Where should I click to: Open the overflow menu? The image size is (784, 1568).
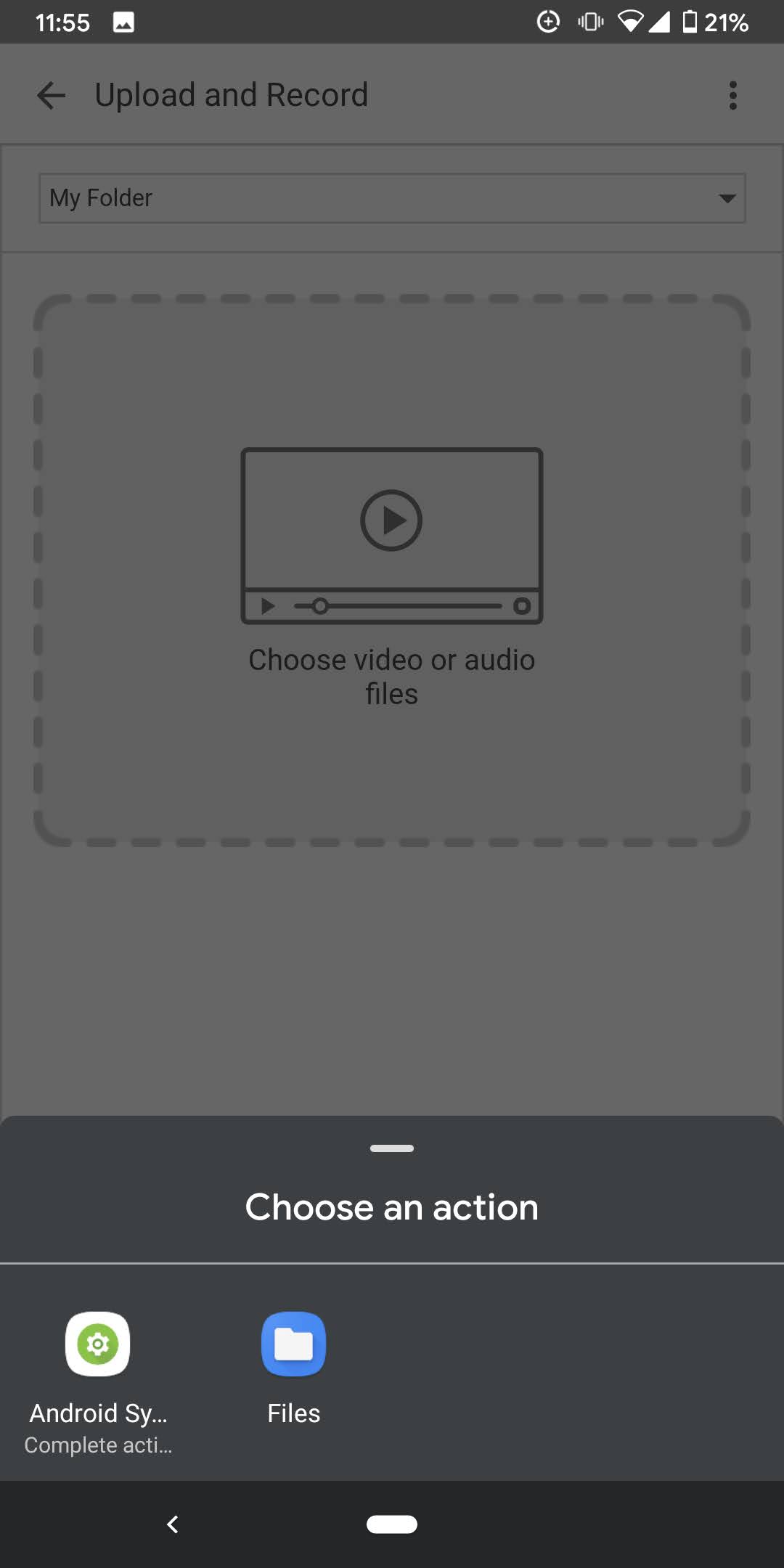click(733, 95)
